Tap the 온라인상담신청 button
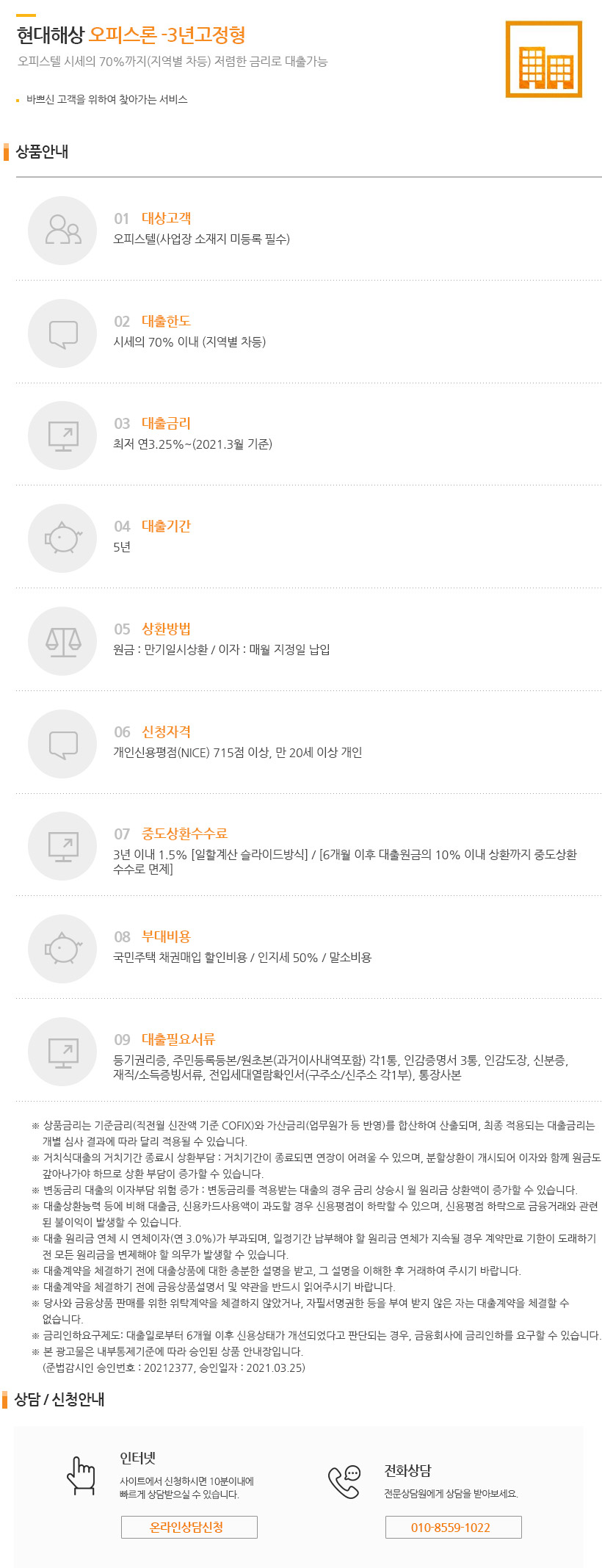Viewport: 602px width, 1568px height. (x=189, y=1526)
